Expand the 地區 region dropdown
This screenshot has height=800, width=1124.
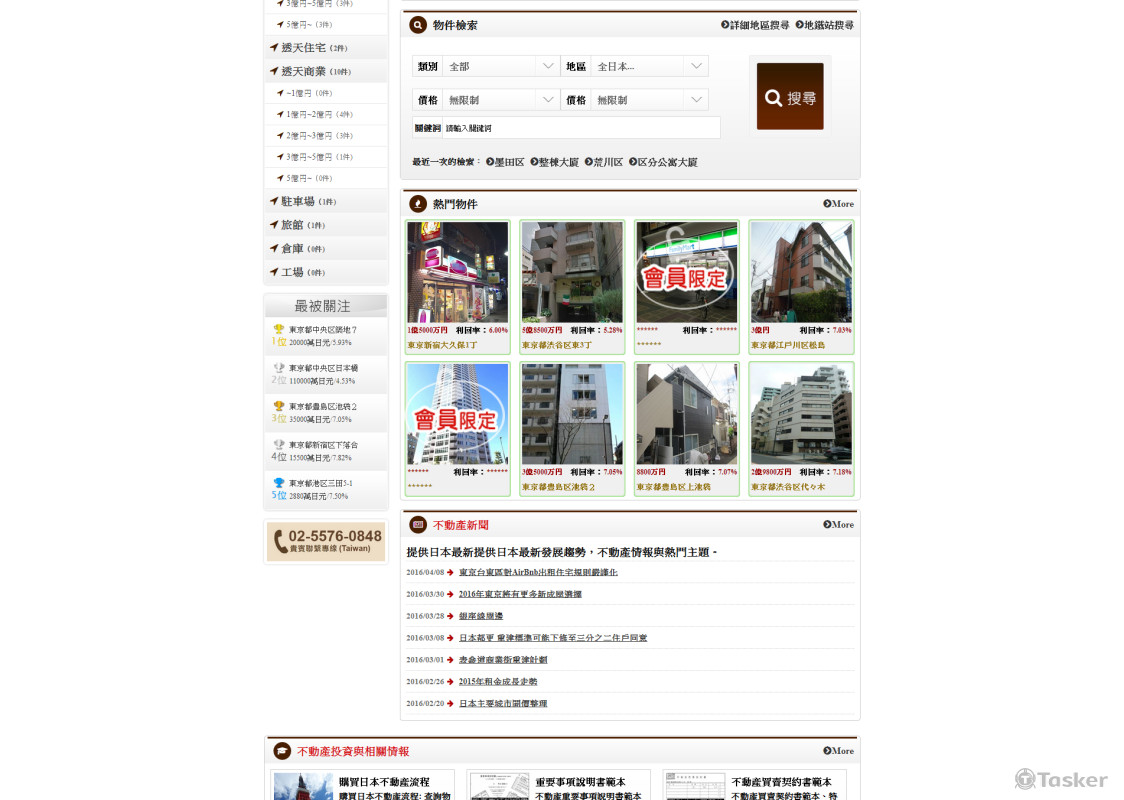(x=650, y=67)
